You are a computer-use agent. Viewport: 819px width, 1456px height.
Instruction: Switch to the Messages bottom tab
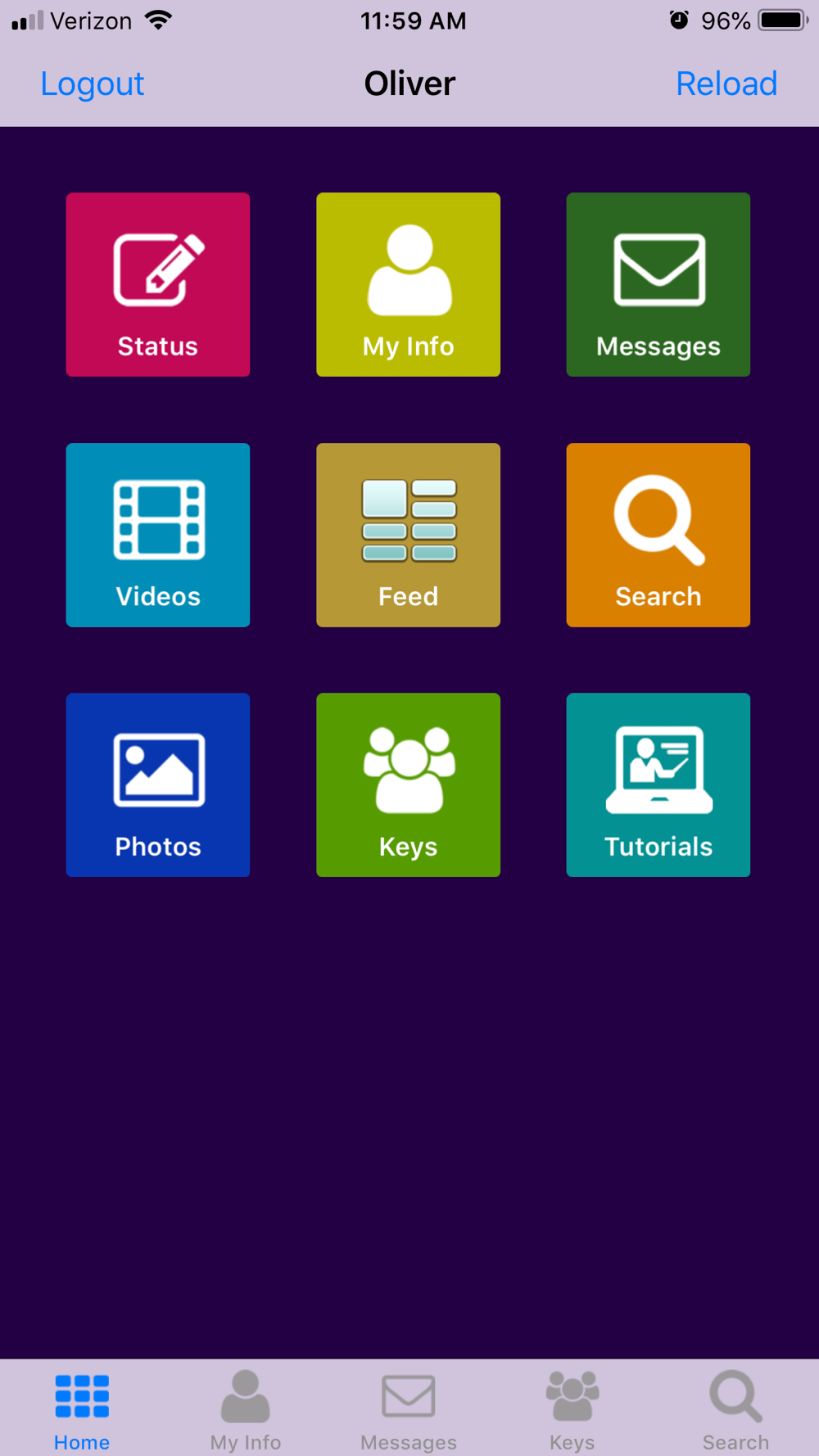click(x=409, y=1410)
